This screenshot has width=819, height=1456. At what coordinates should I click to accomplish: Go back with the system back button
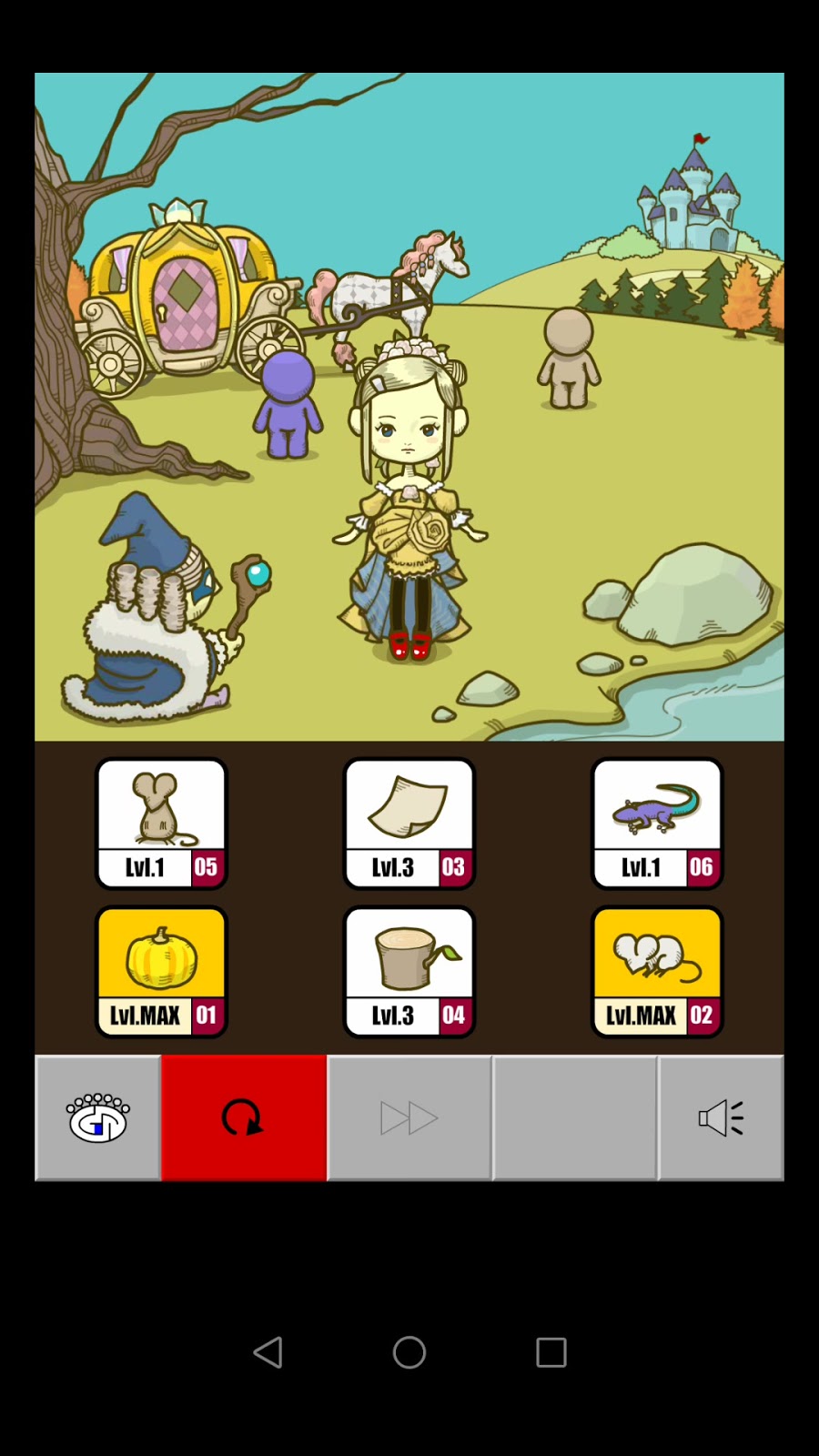tap(268, 1352)
